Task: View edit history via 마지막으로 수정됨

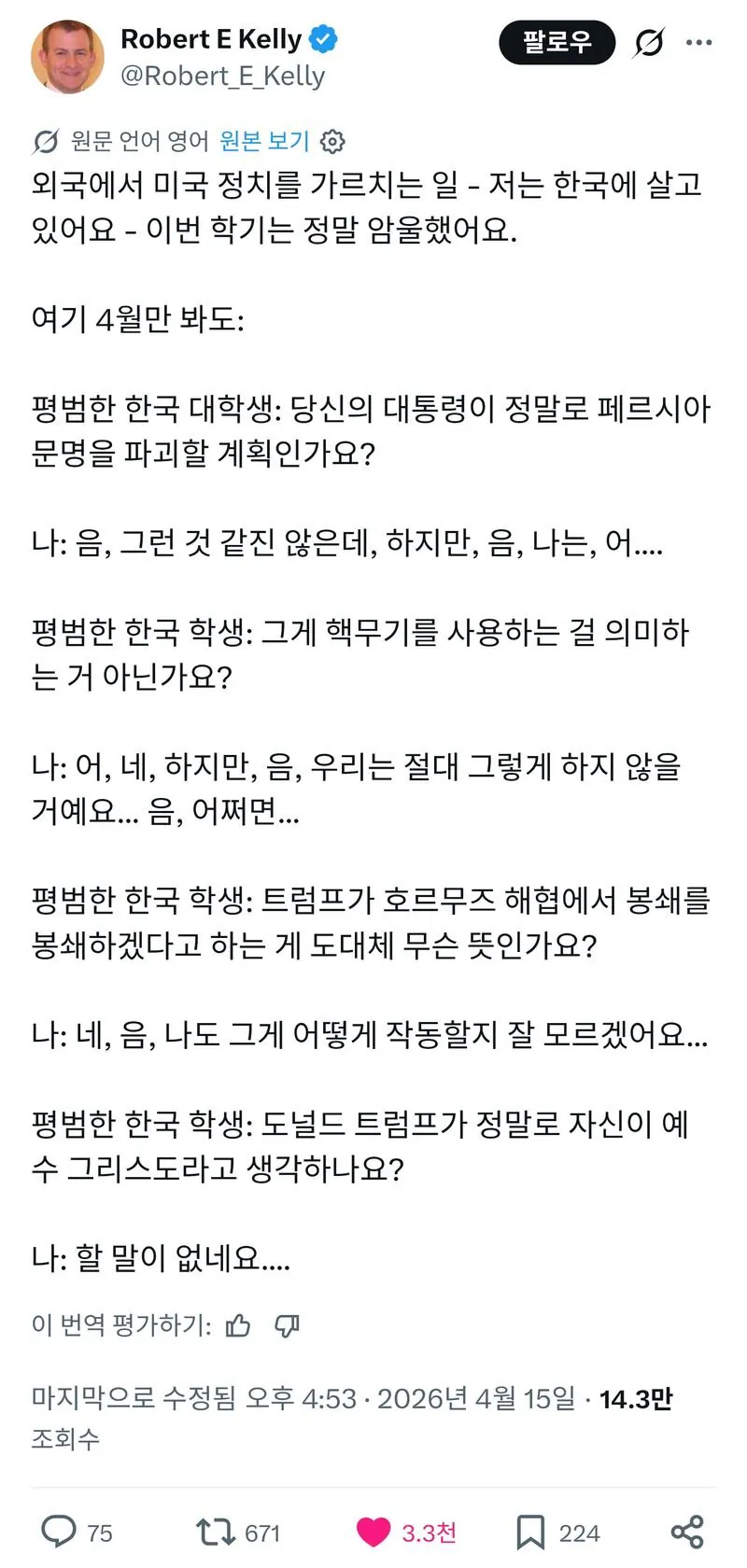Action: tap(134, 1398)
